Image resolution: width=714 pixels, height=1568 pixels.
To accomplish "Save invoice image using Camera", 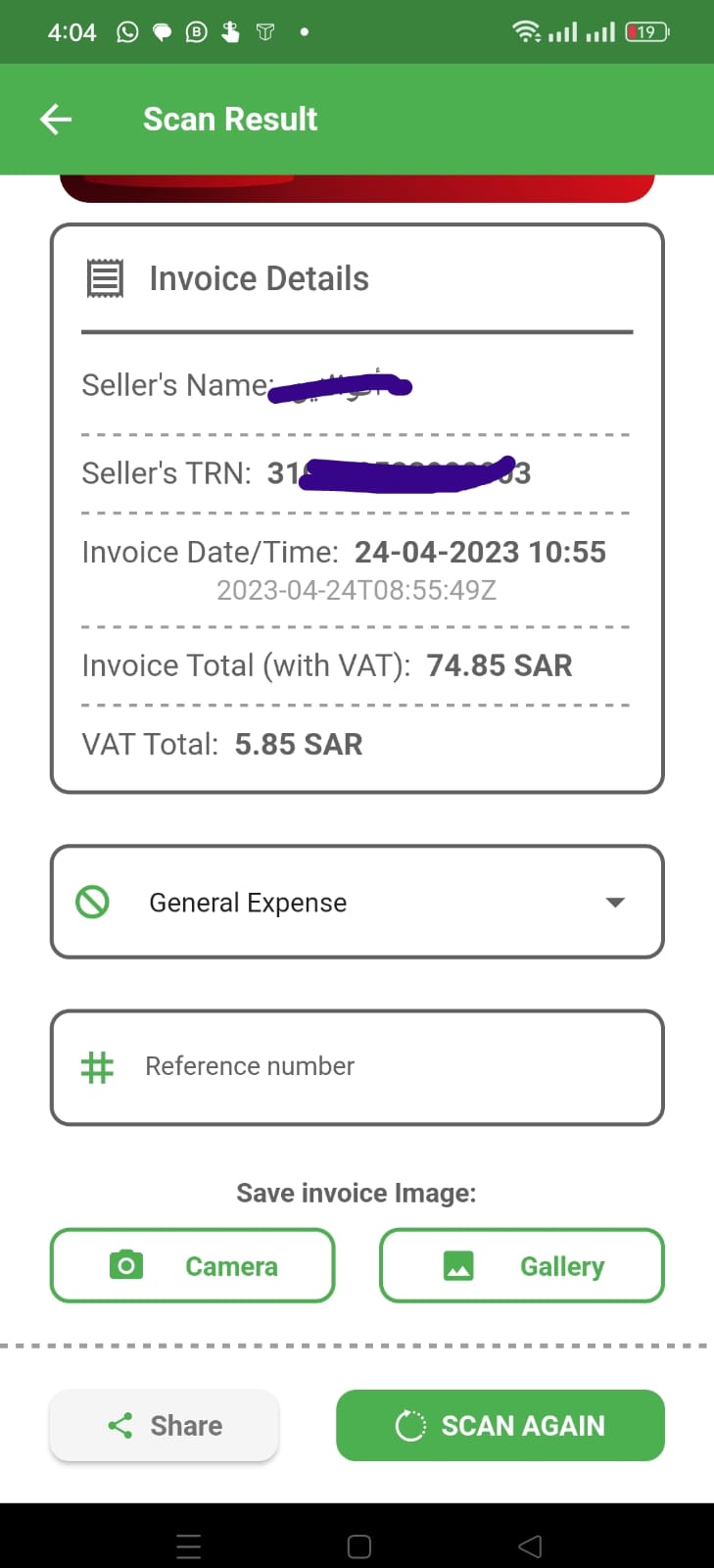I will tap(192, 1265).
